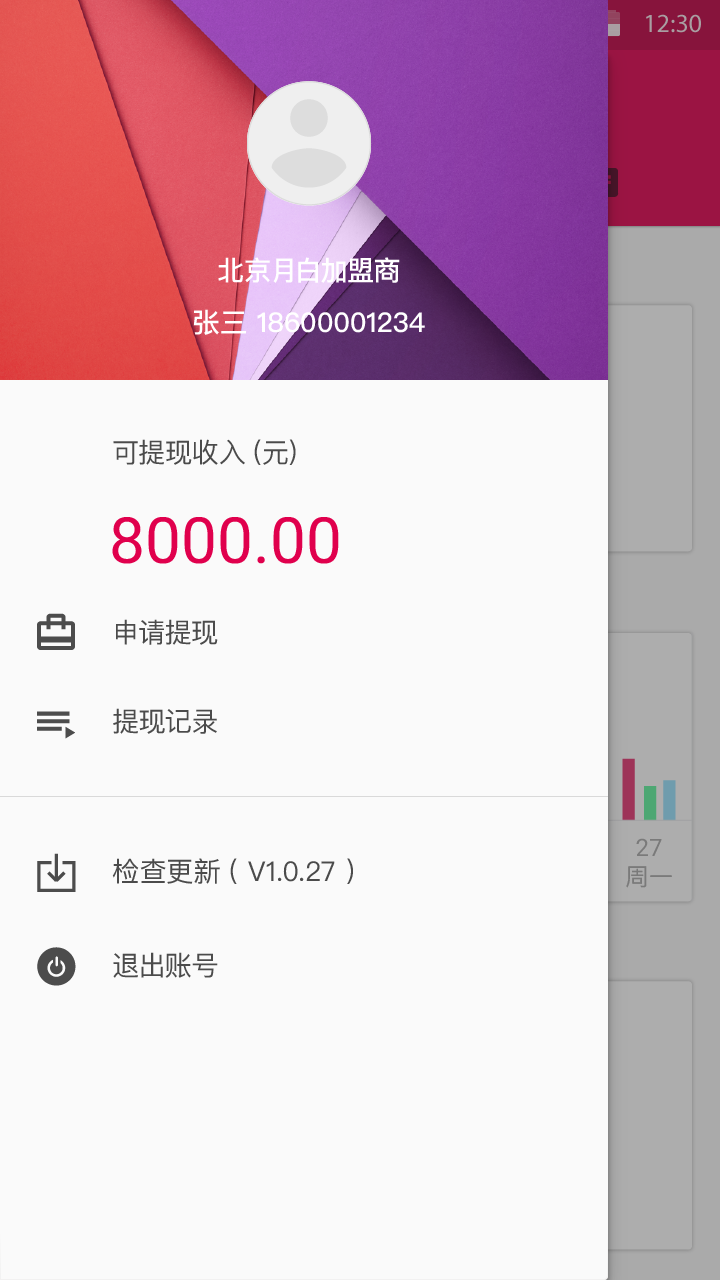Select 退出账号 to log out
720x1280 pixels.
[x=304, y=966]
